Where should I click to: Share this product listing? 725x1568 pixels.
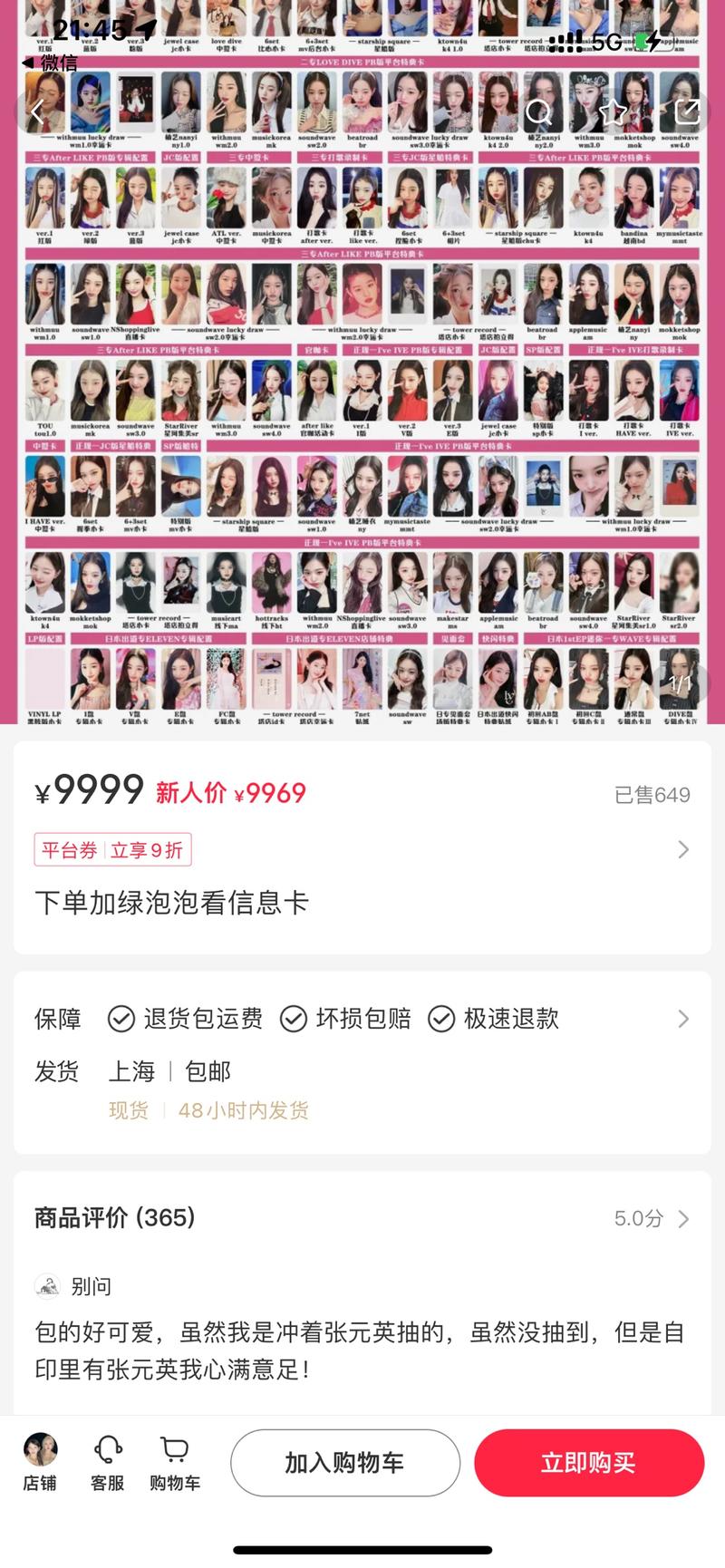pyautogui.click(x=687, y=112)
